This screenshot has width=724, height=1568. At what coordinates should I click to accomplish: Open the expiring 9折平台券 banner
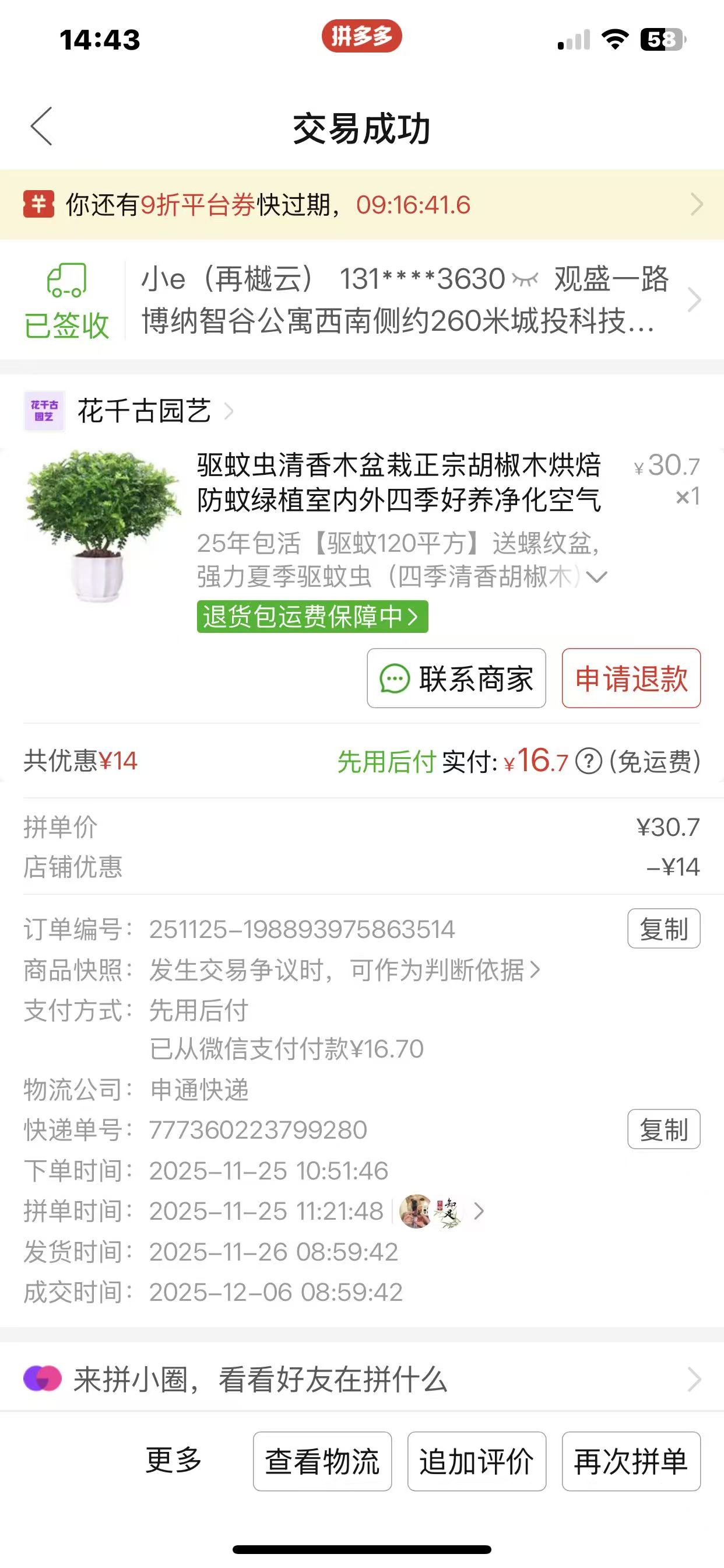(x=361, y=205)
